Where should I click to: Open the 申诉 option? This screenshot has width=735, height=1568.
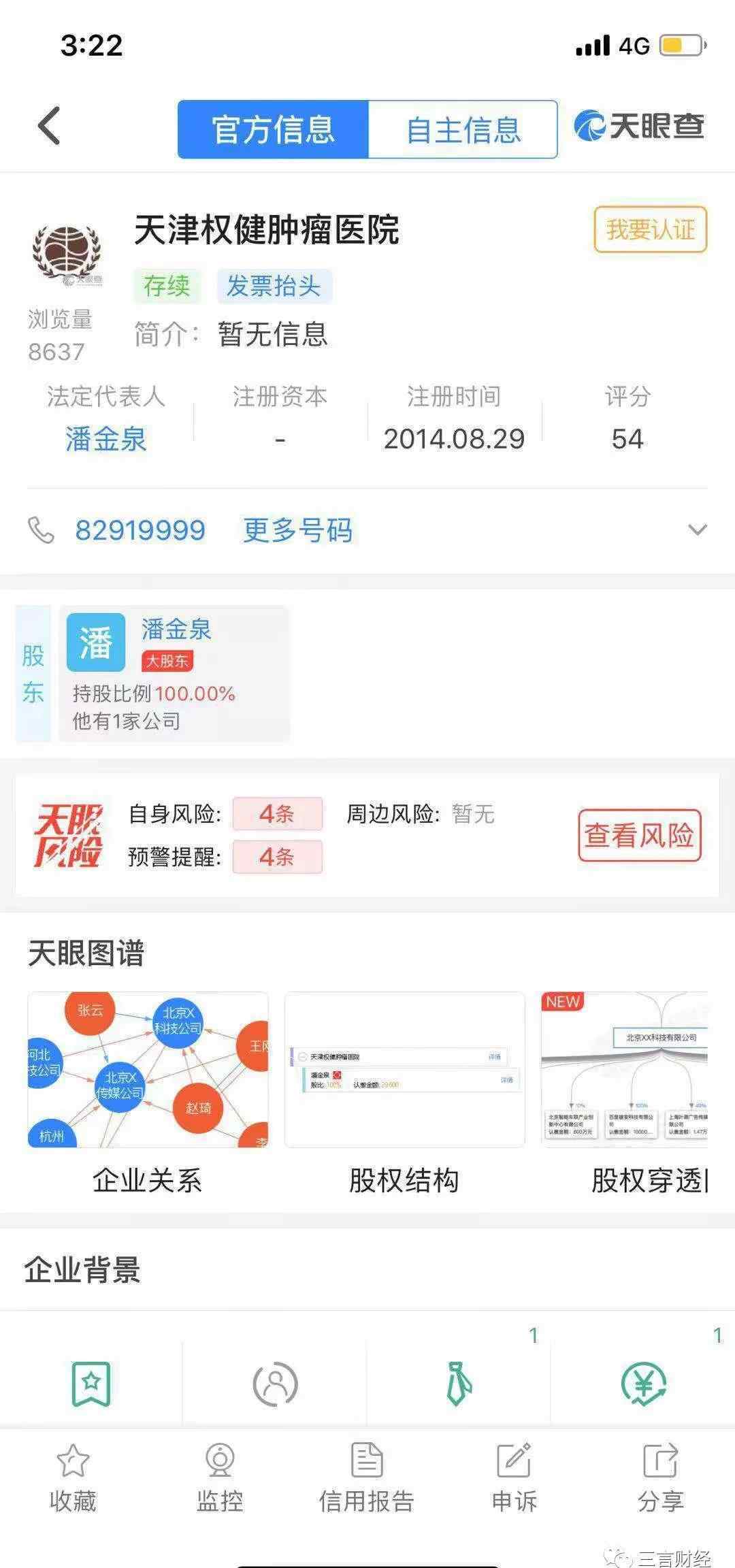(x=514, y=1478)
